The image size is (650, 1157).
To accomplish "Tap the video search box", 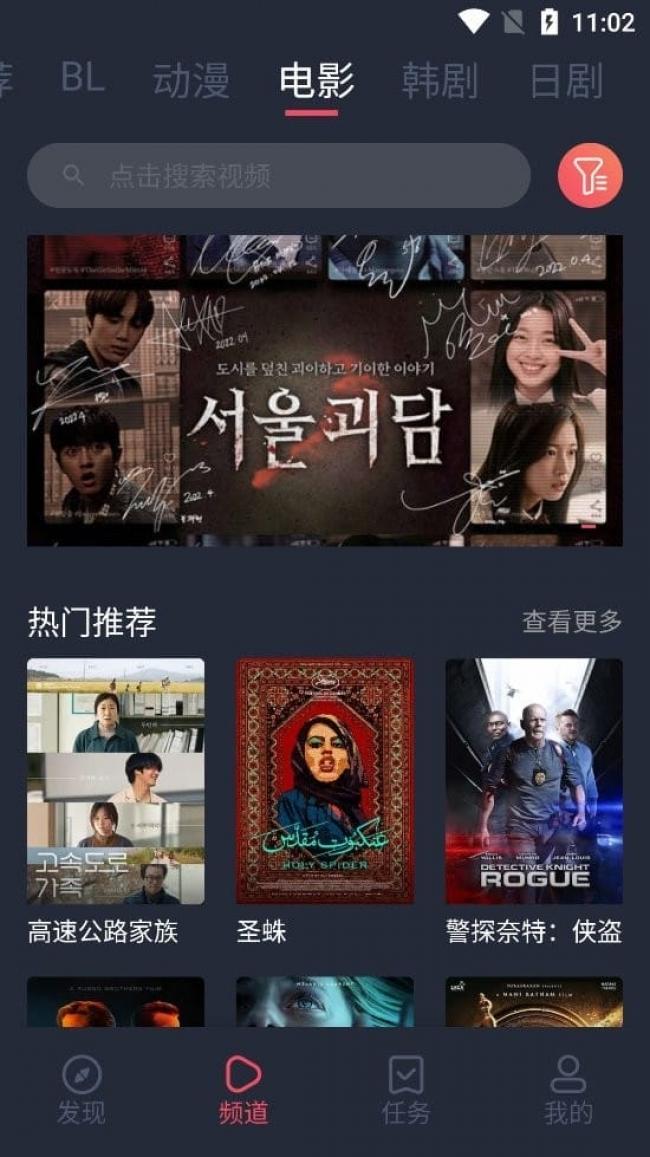I will pos(278,176).
